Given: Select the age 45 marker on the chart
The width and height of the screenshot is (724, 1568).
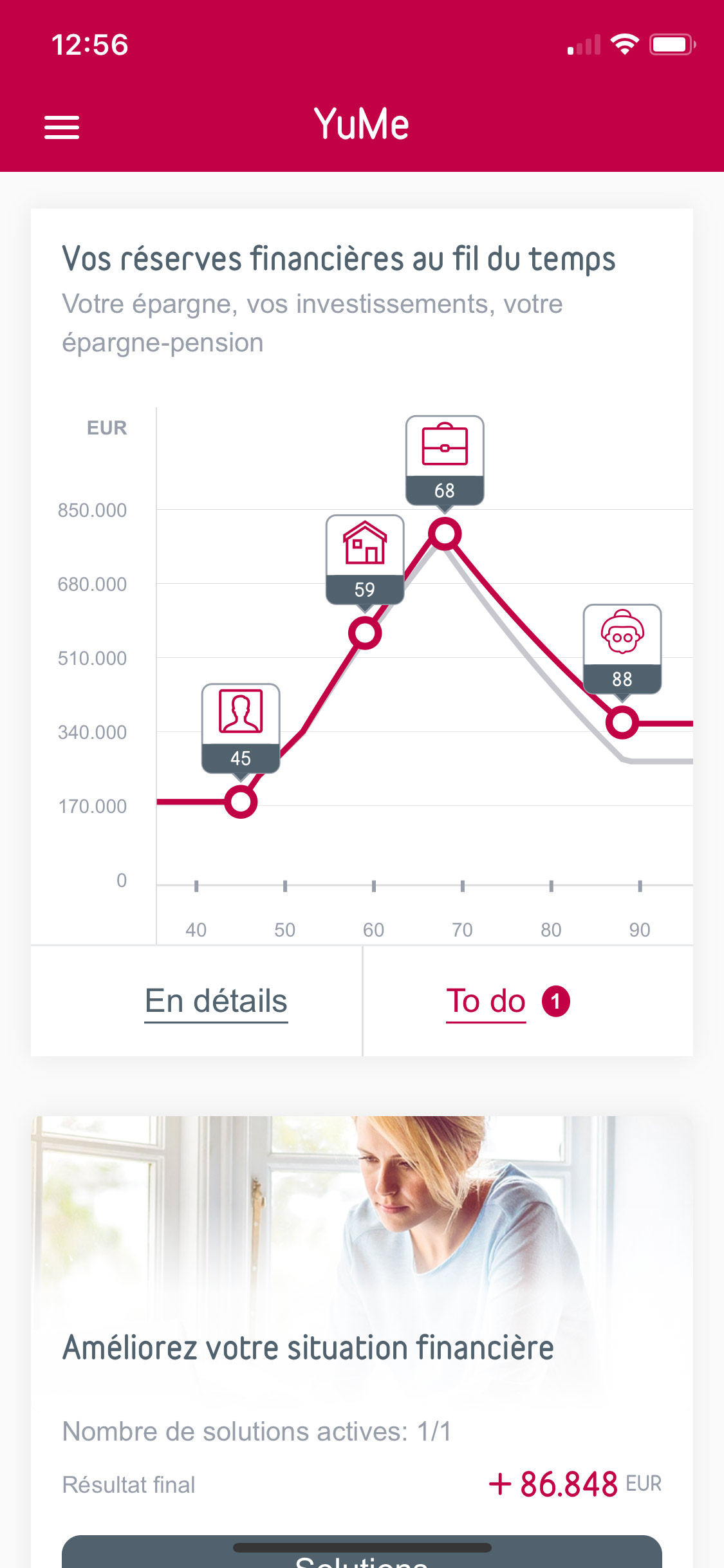Looking at the screenshot, I should pos(241,728).
